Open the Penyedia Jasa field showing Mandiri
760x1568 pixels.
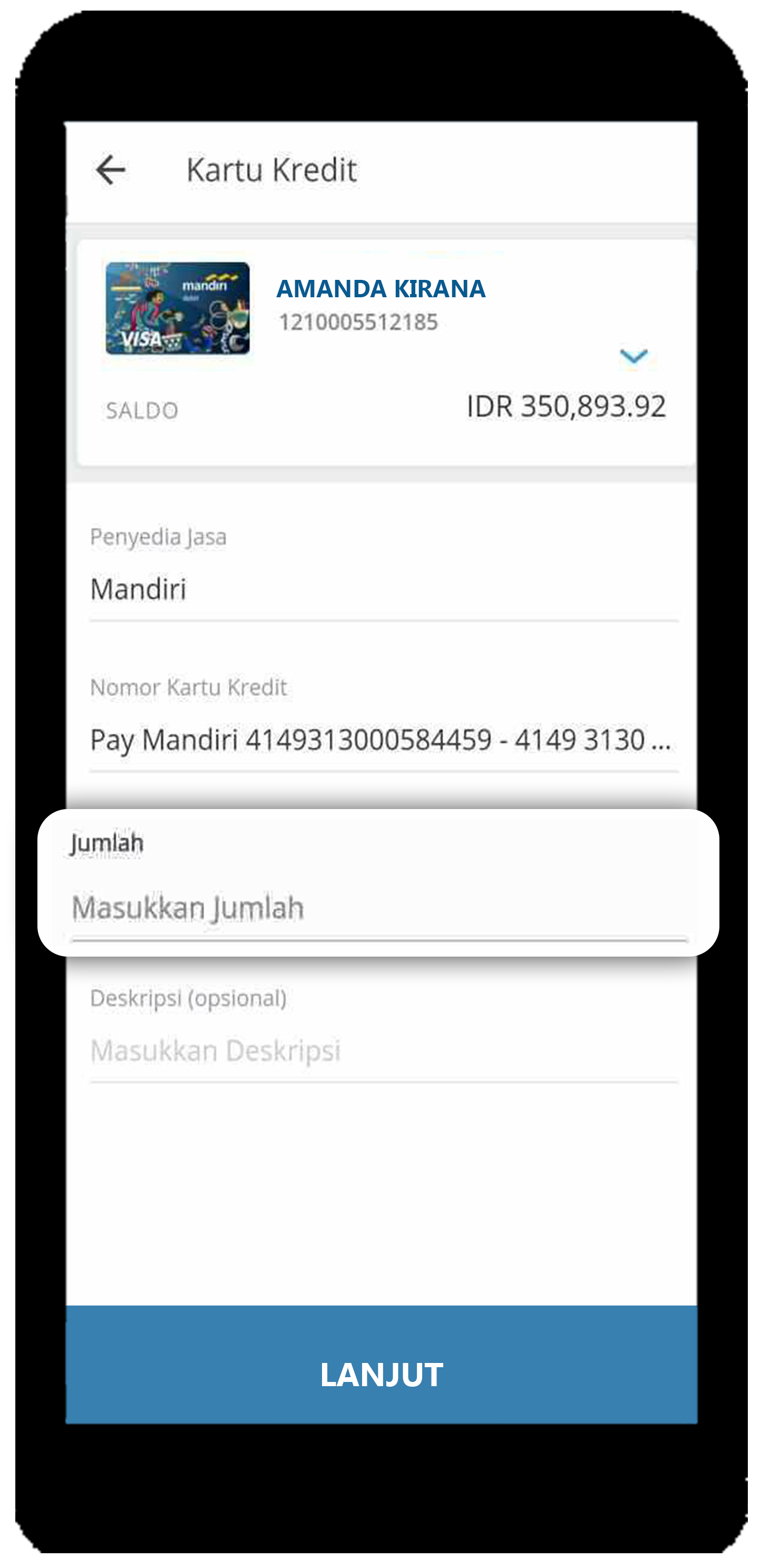tap(383, 589)
